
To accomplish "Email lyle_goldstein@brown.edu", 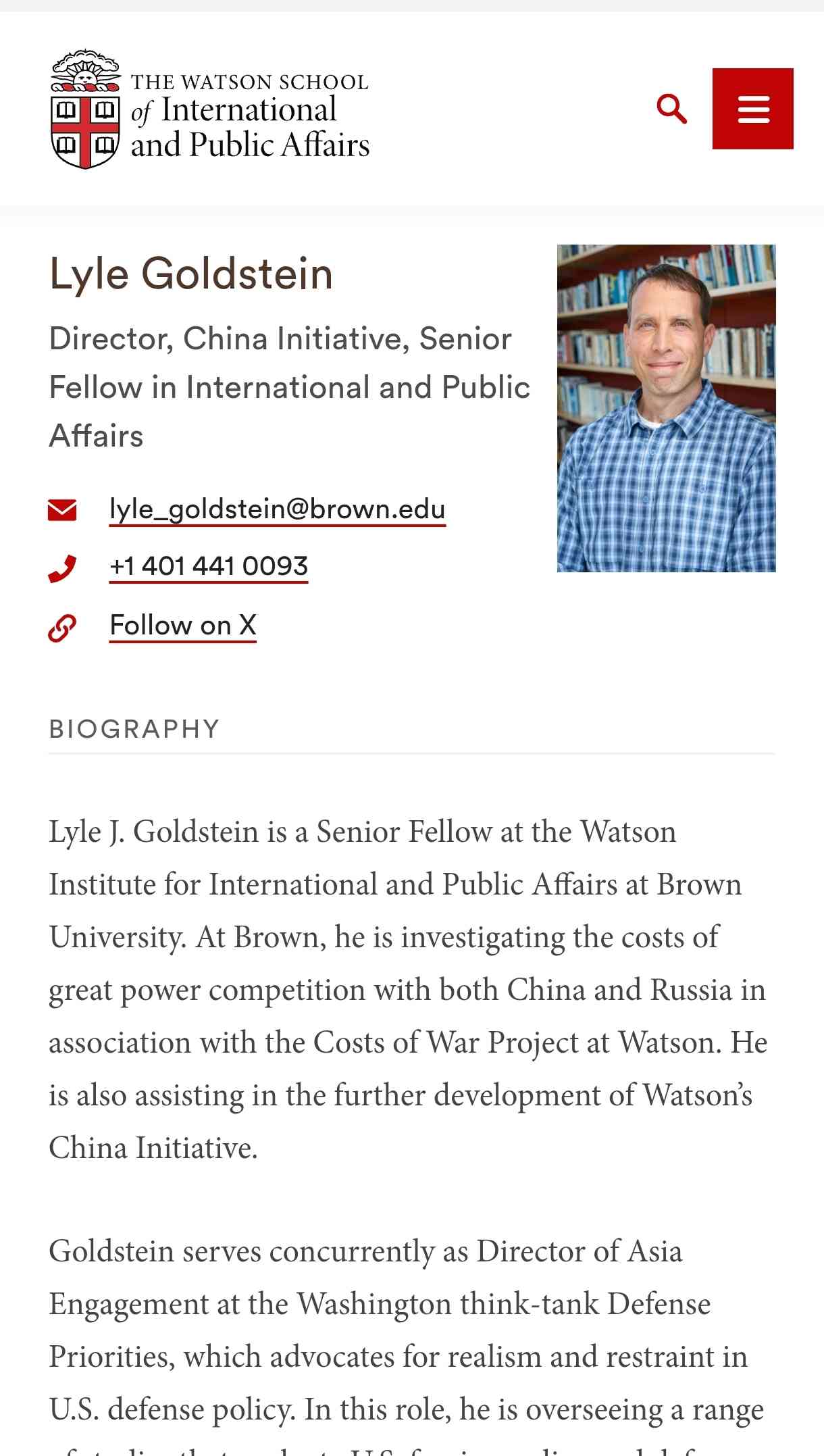I will [277, 509].
